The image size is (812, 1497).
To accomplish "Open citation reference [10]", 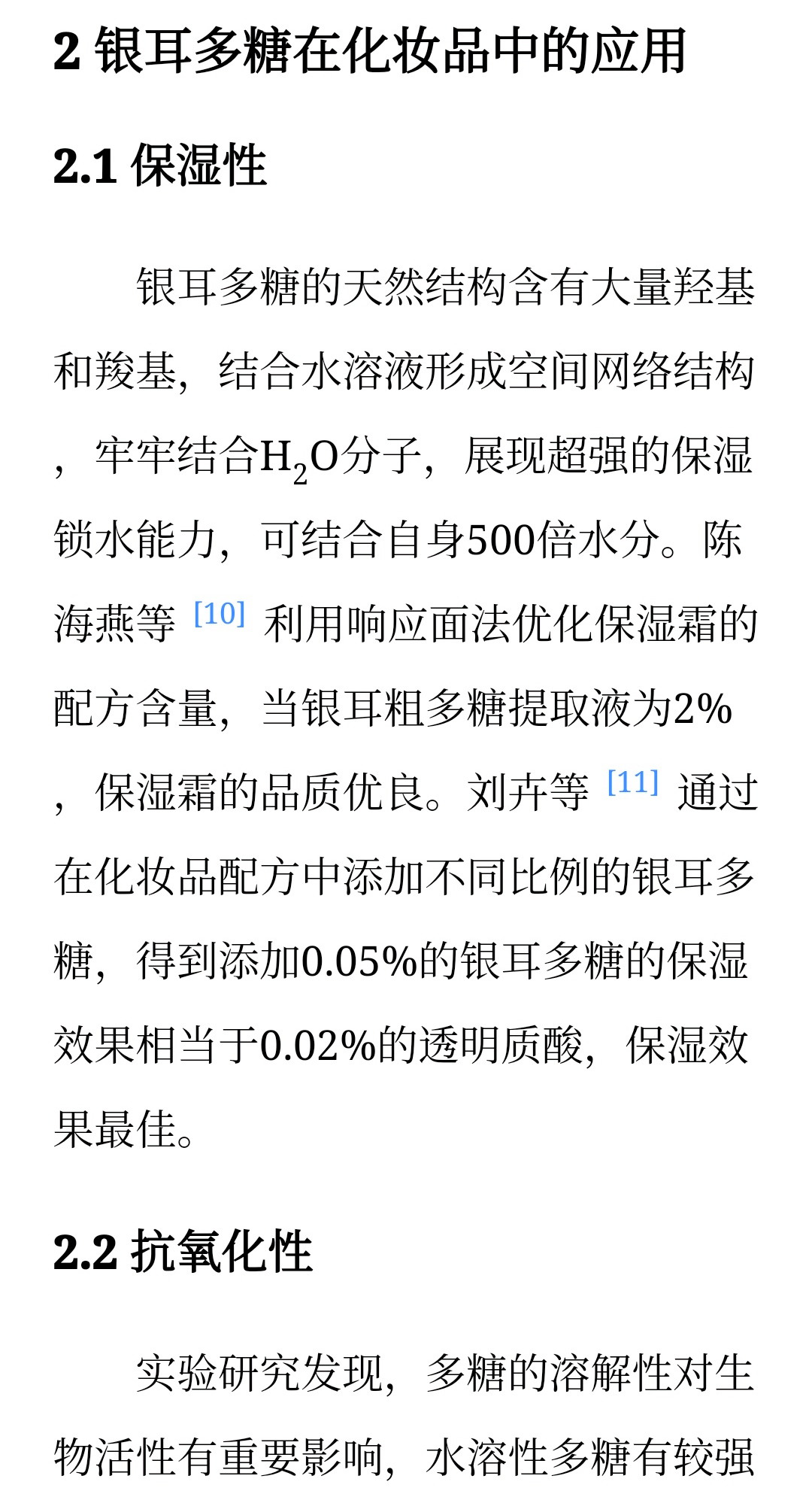I will (220, 614).
